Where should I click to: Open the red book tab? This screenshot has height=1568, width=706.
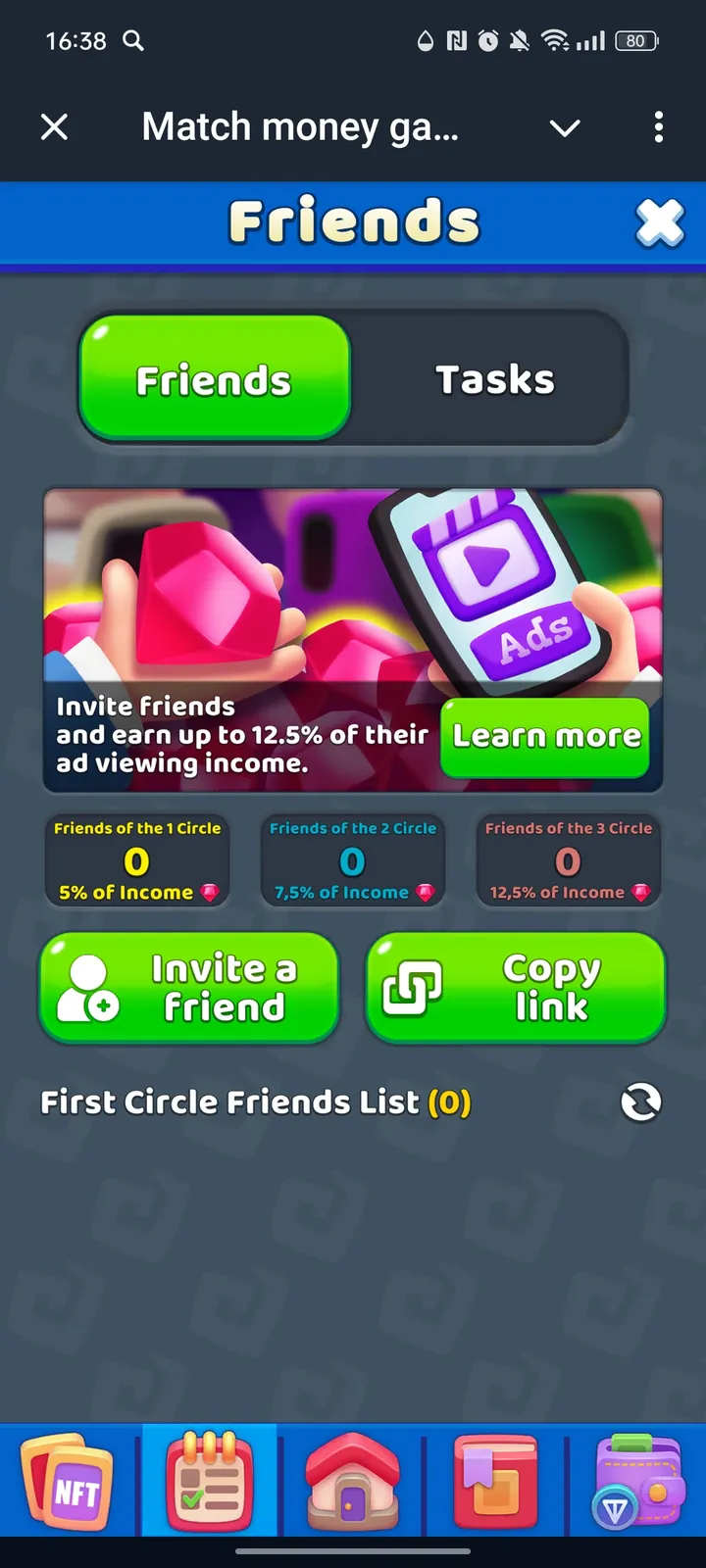click(495, 1482)
